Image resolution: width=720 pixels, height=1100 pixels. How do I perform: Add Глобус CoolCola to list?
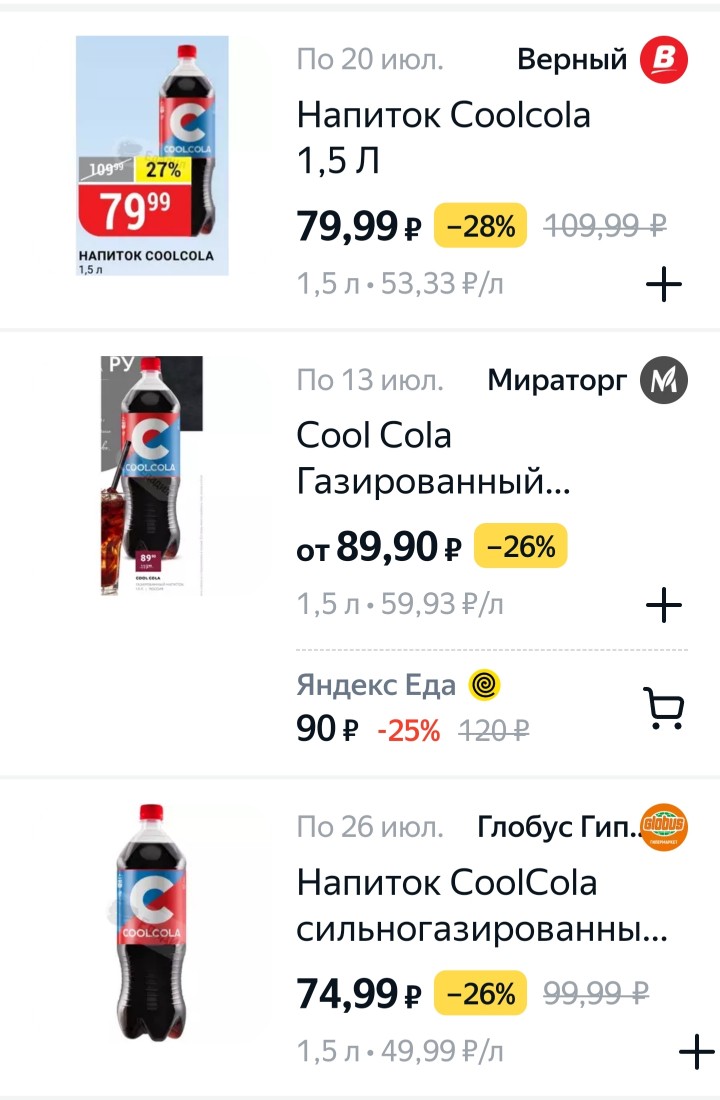pos(696,1052)
